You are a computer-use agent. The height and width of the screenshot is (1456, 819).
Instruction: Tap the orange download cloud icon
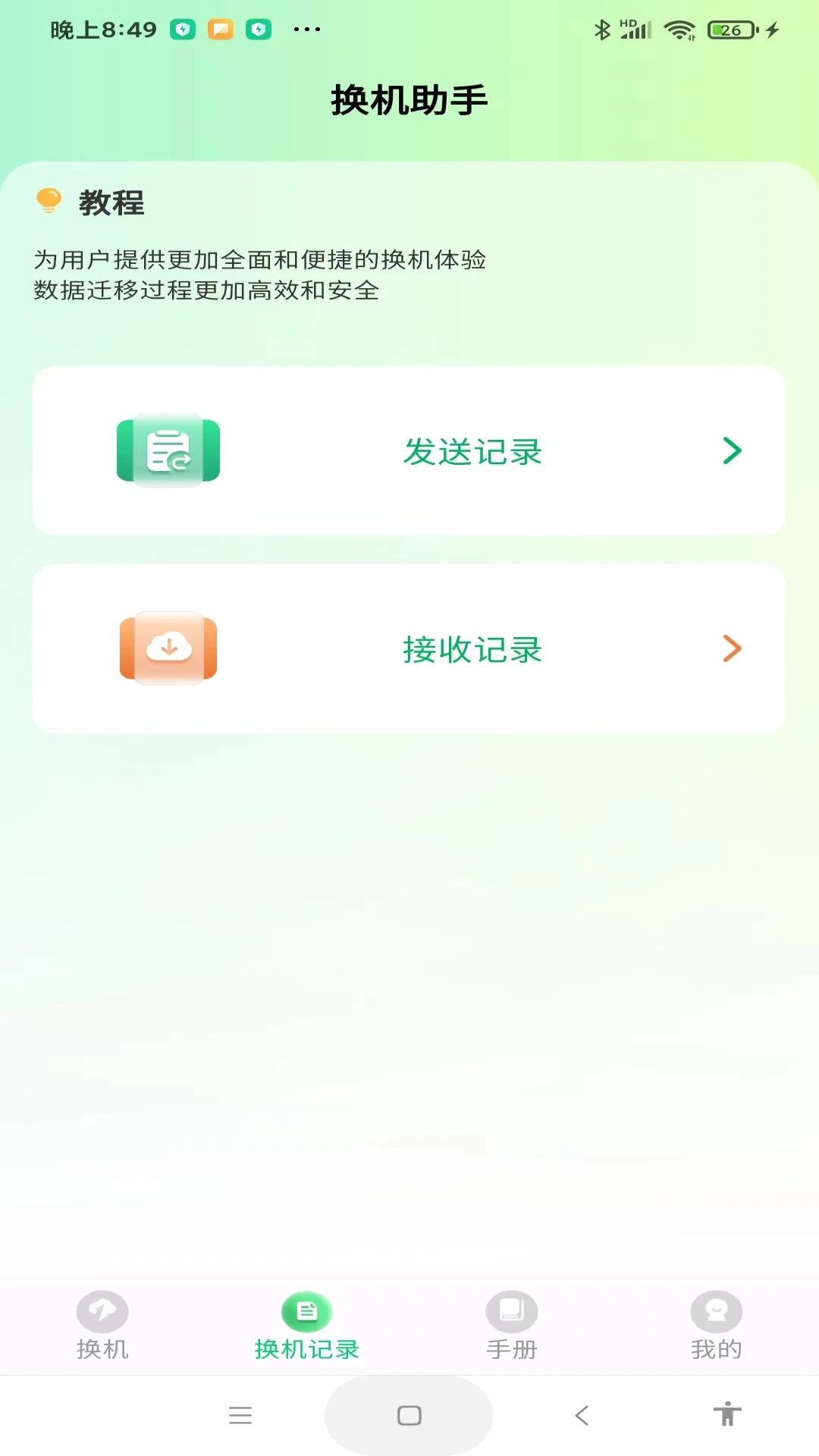168,648
